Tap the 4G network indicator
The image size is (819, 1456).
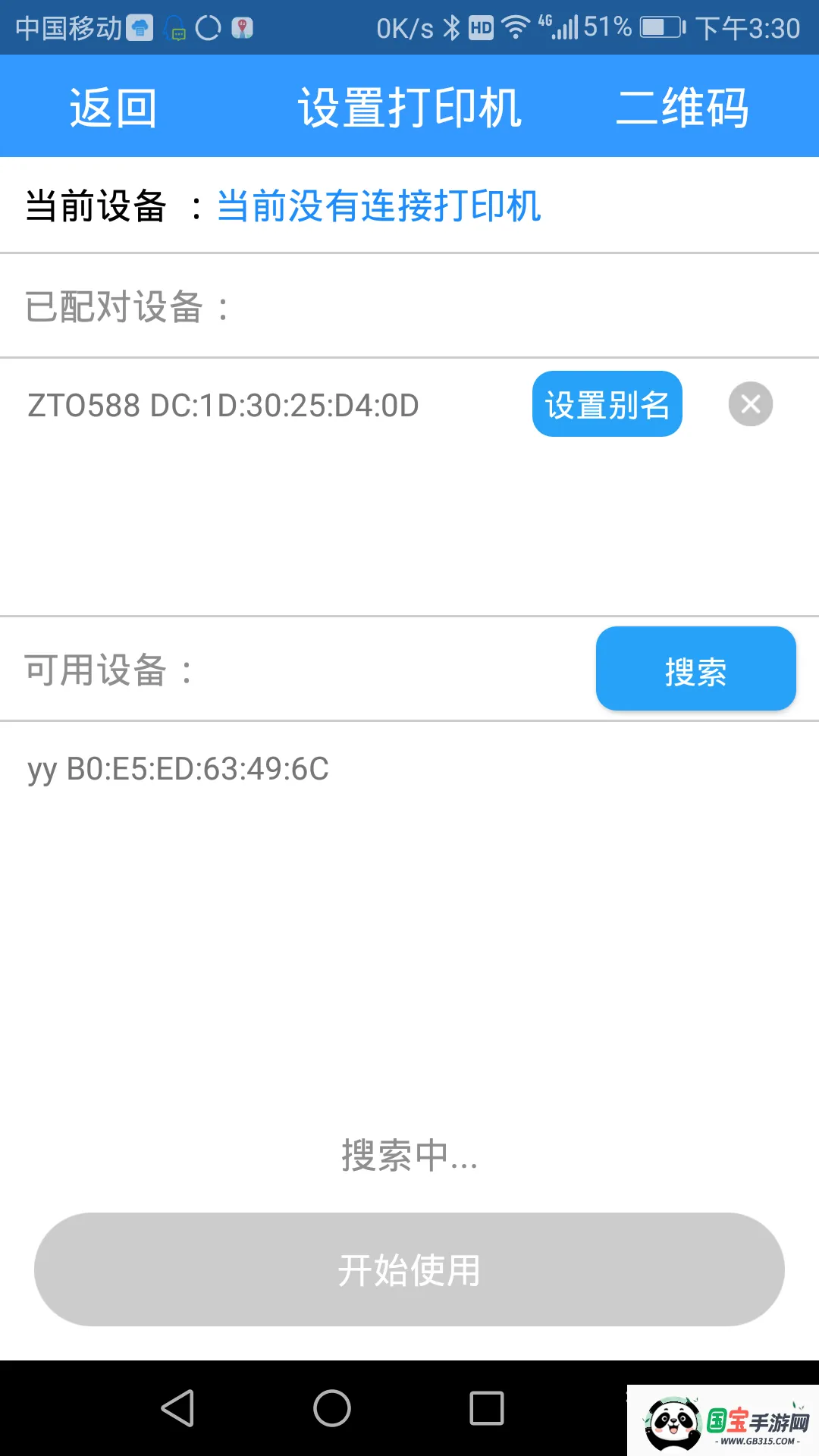click(x=544, y=24)
